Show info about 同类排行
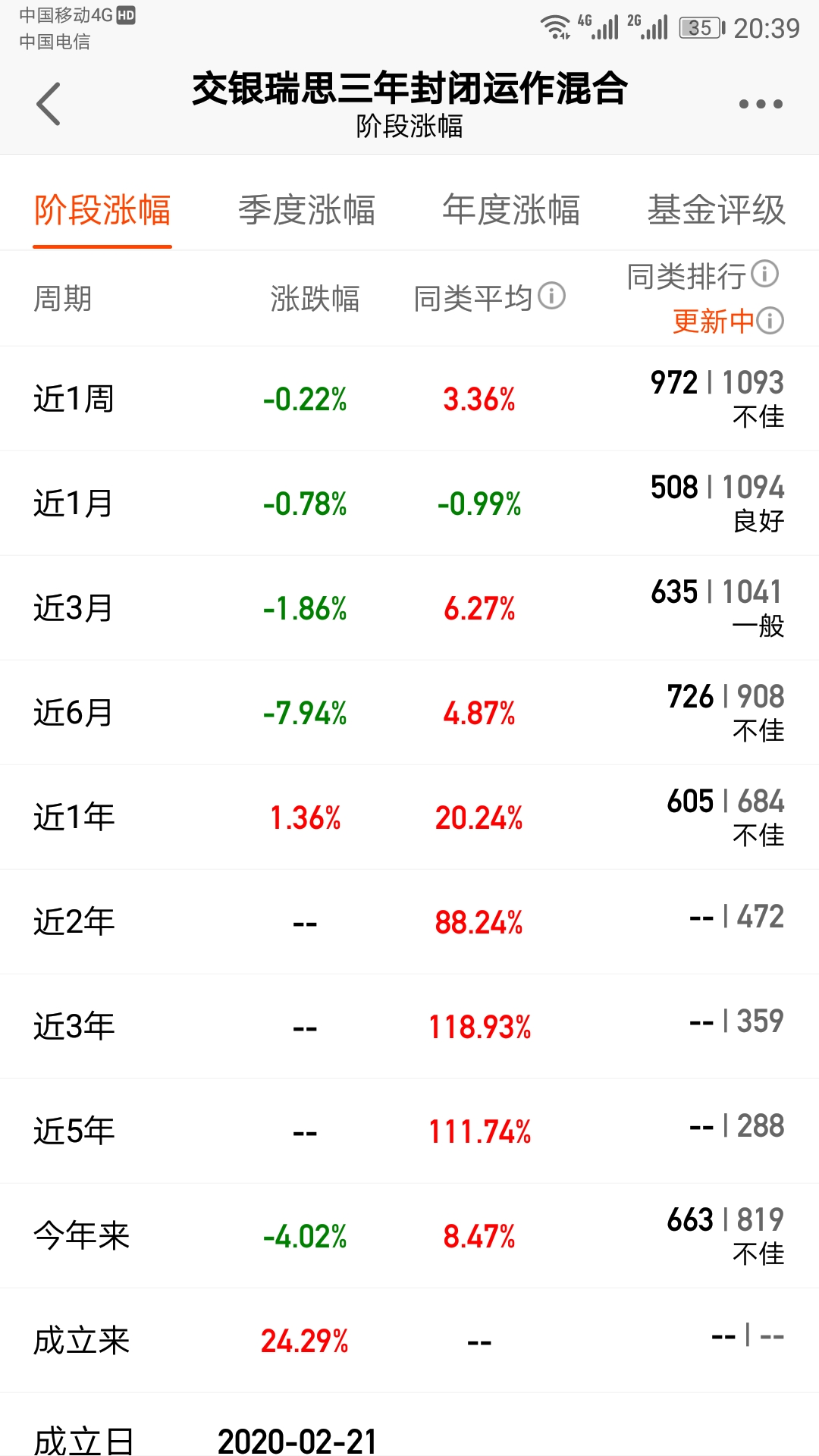 pos(765,274)
